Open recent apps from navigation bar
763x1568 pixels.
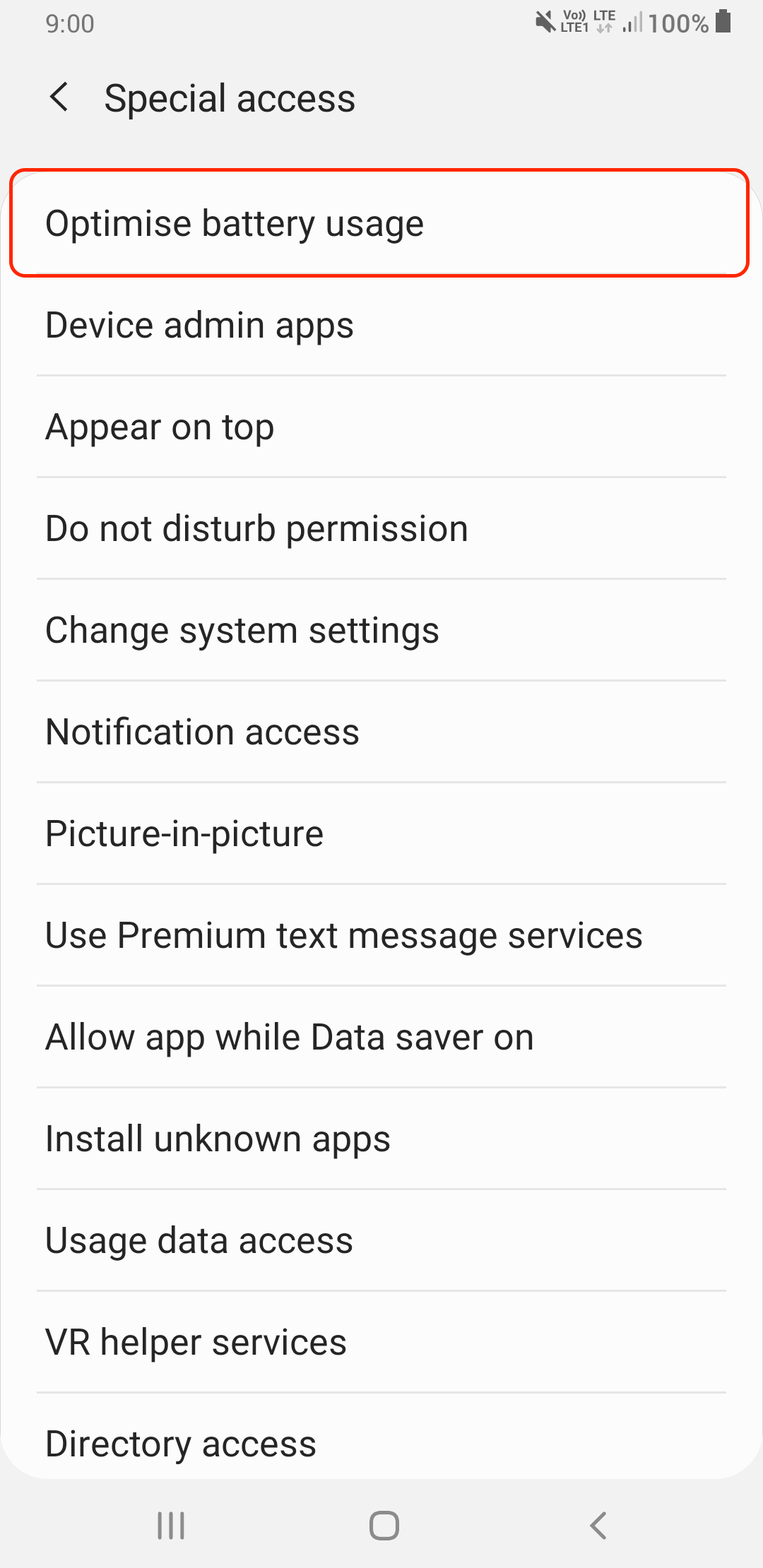point(171,1526)
